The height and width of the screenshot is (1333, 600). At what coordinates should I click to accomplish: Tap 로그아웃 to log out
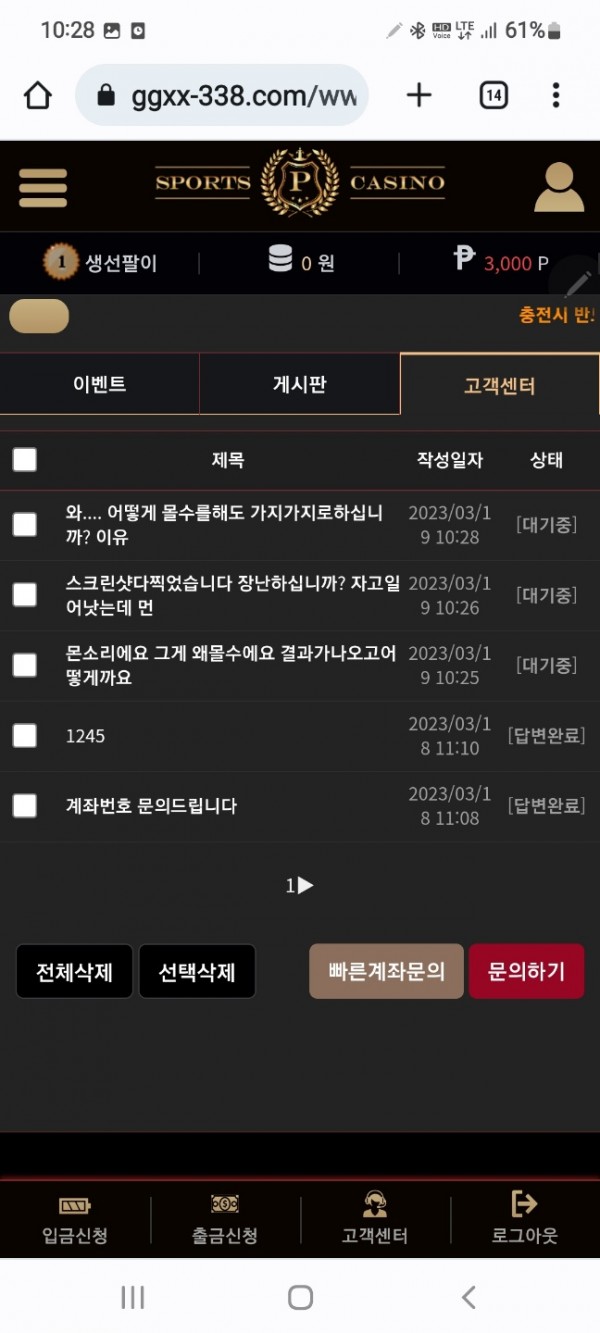(x=524, y=1219)
